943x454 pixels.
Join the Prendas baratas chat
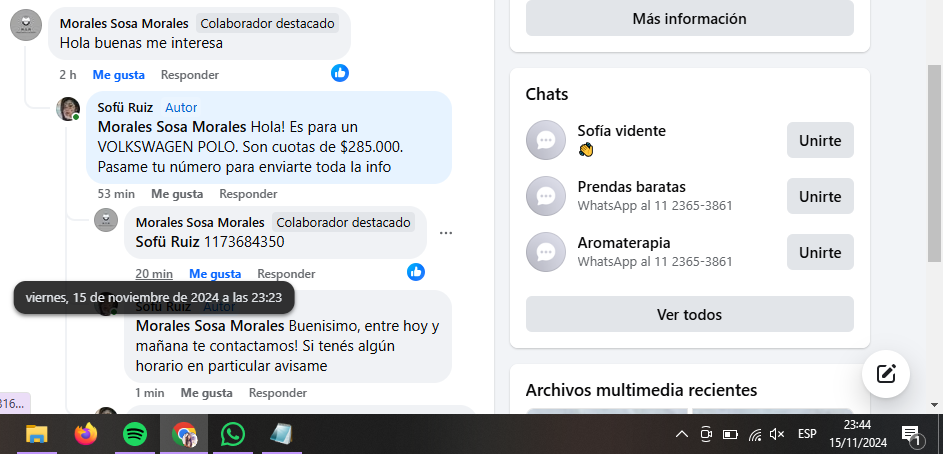[820, 196]
